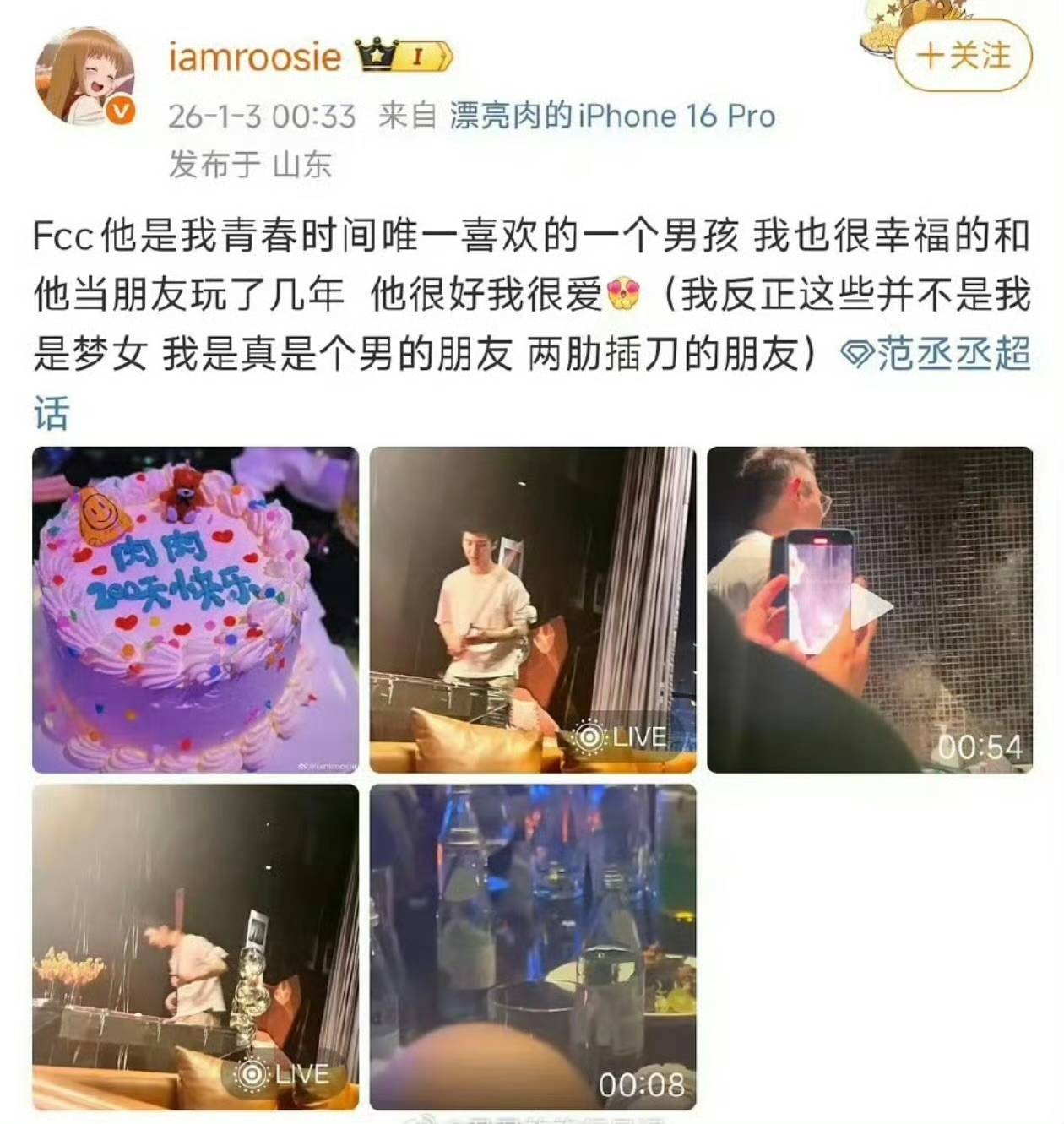Viewport: 1064px width, 1124px height.
Task: Follow iamroosie with the +关注 button
Action: click(x=963, y=56)
